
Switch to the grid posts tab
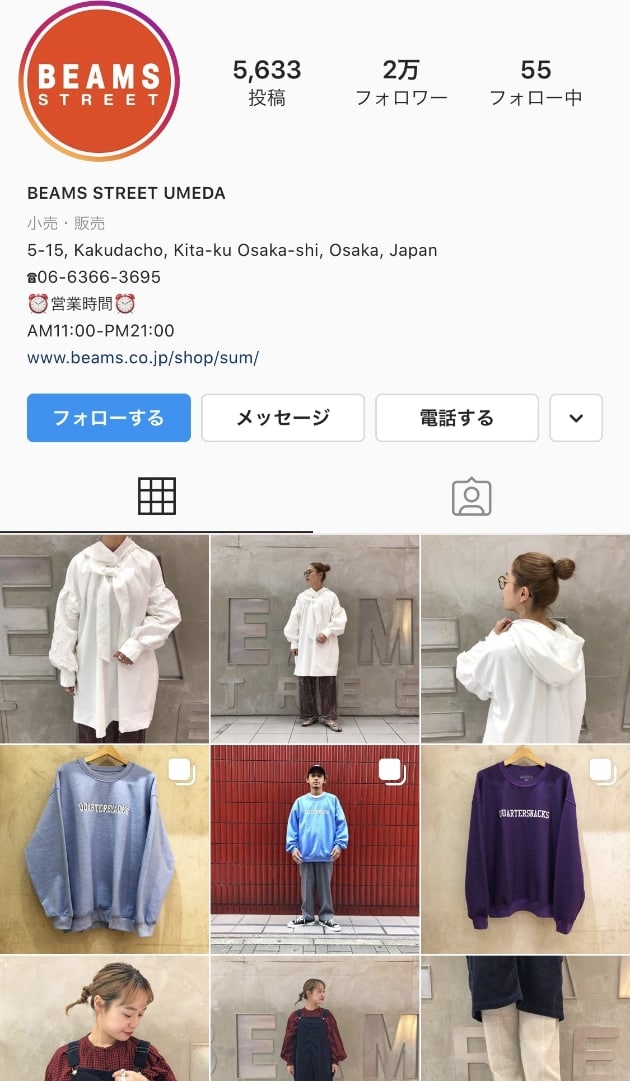pyautogui.click(x=157, y=496)
